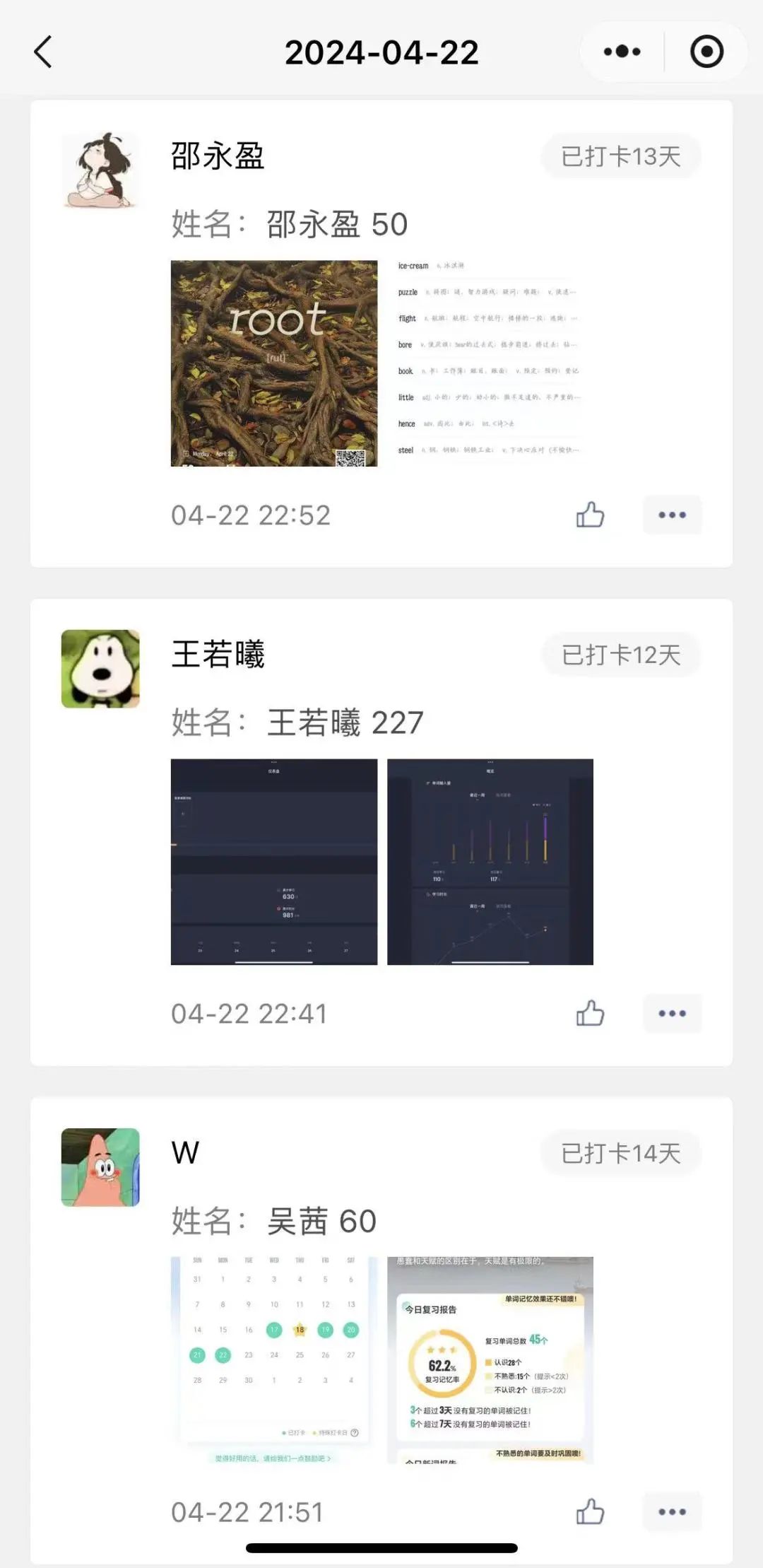This screenshot has width=763, height=1568.
Task: Go back using the top-left arrow
Action: [x=43, y=52]
